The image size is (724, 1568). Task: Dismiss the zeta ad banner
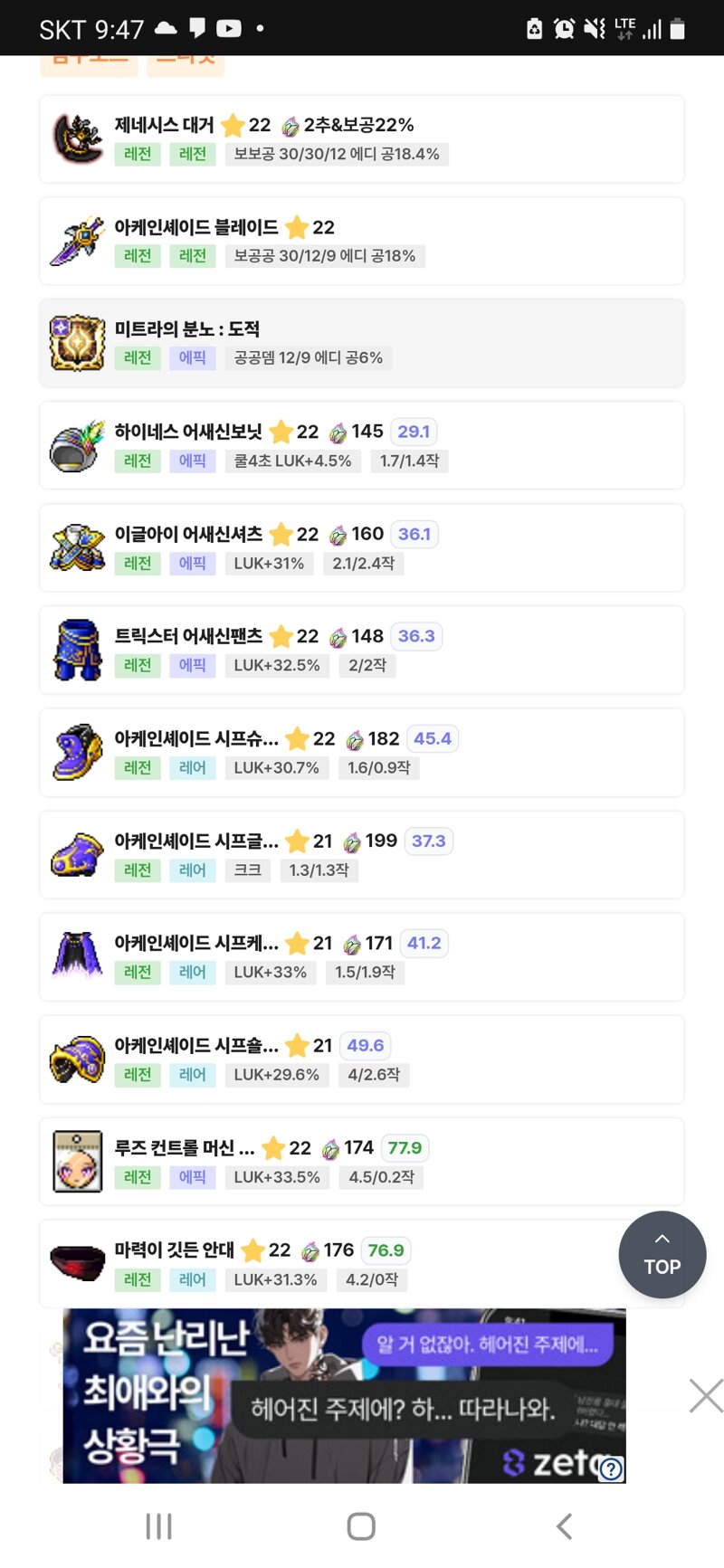[x=705, y=1395]
